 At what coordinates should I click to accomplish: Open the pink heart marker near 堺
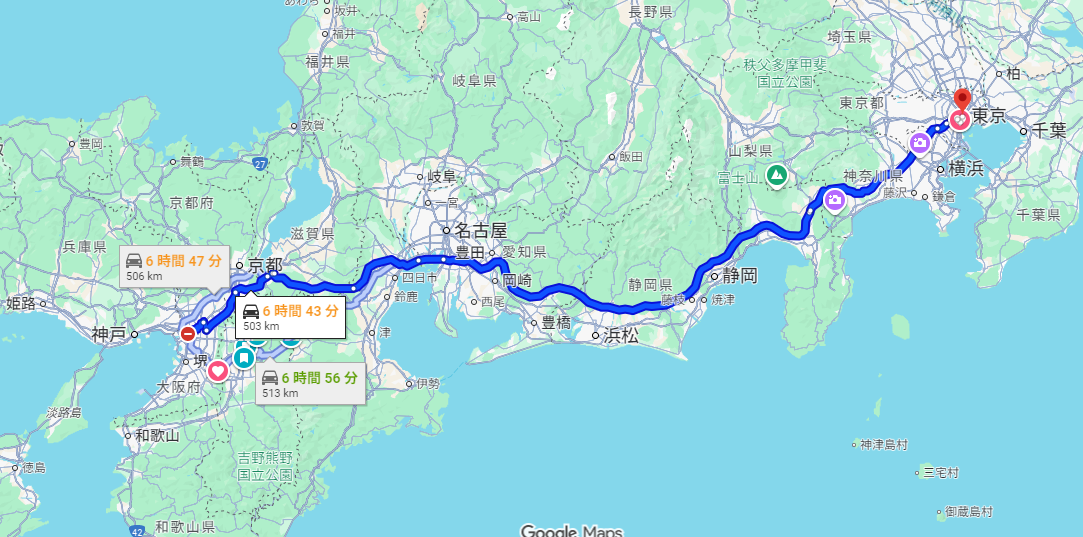point(218,372)
